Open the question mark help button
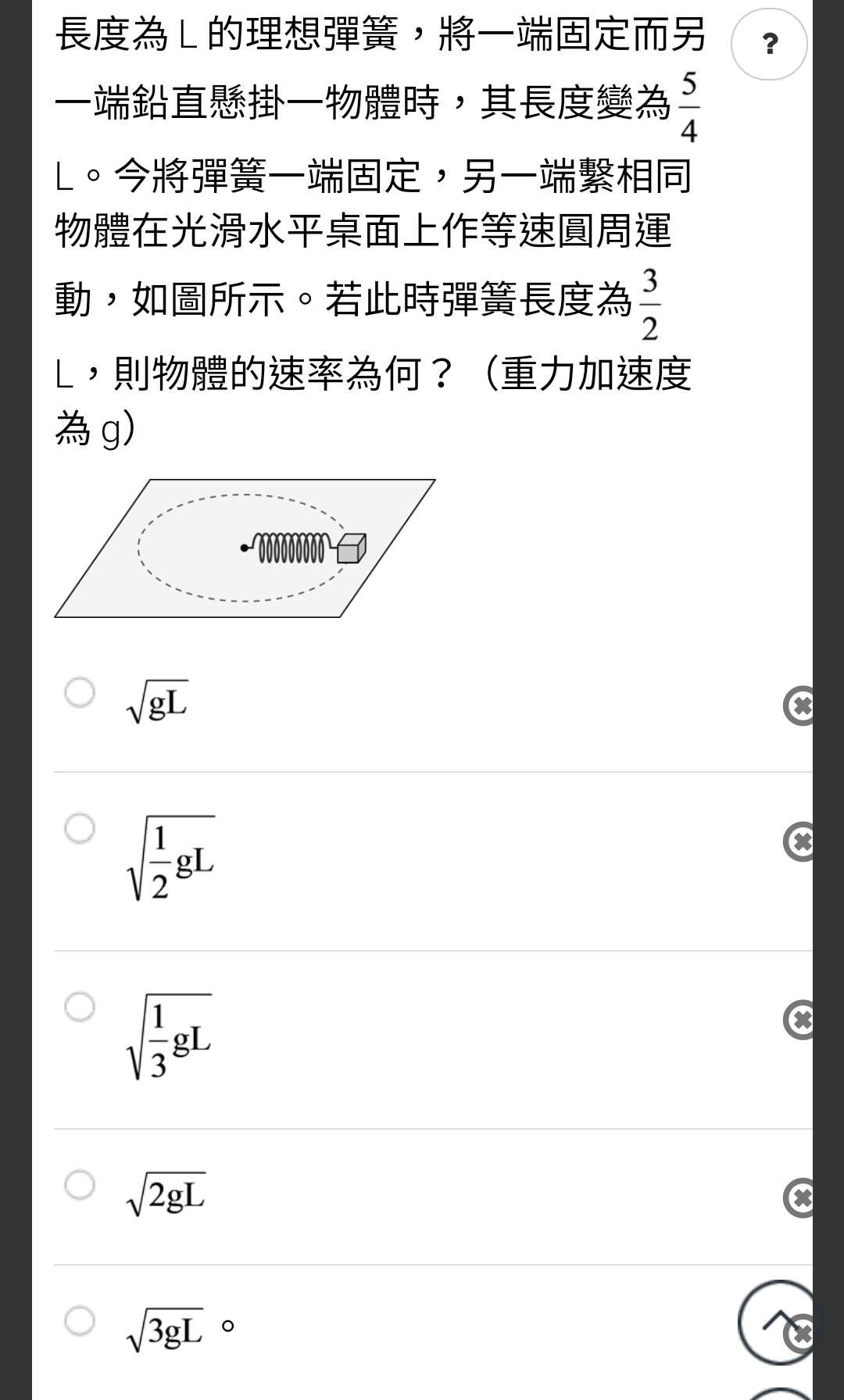844x1400 pixels. [769, 44]
